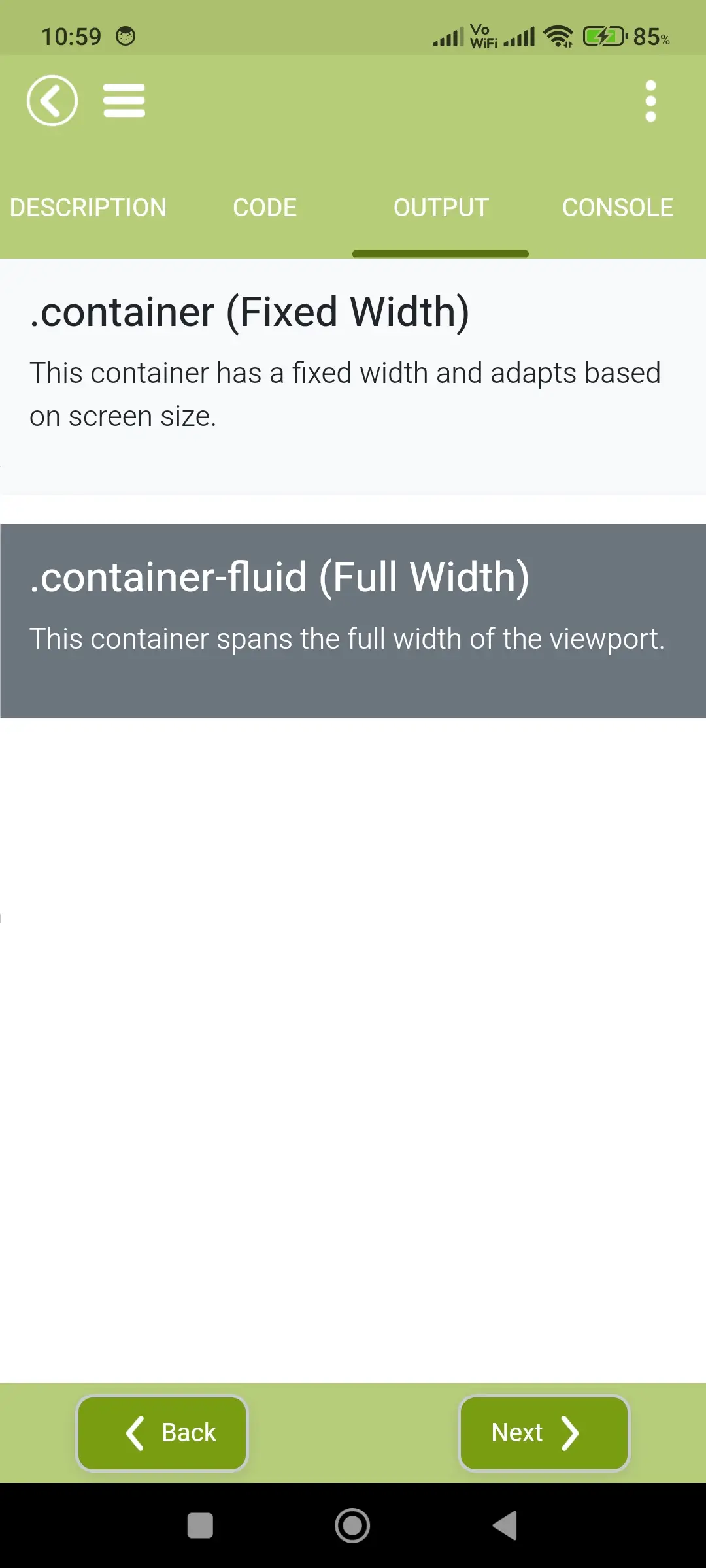Click the back arrow icon

coord(52,100)
